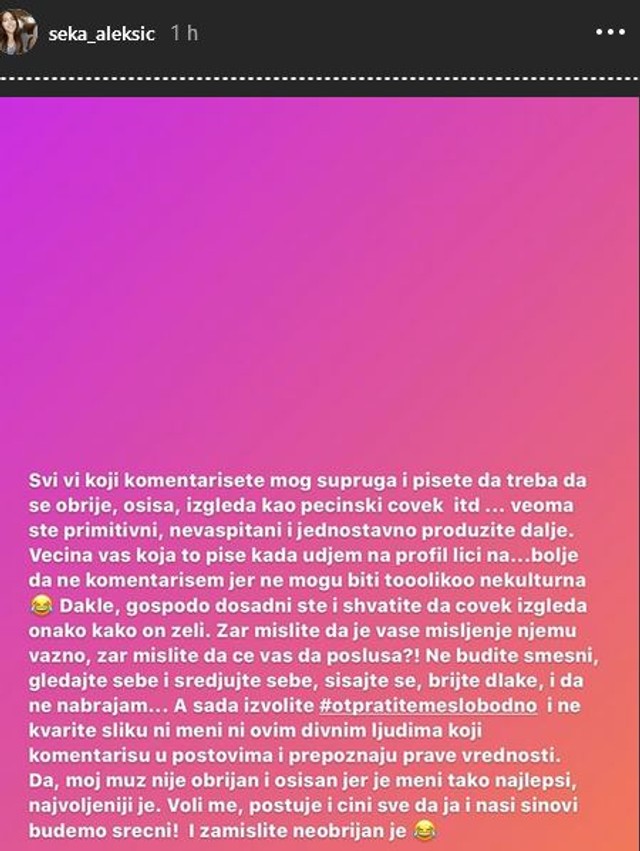Open the three-dot story options menu
Screen dimensions: 640x851
tap(609, 32)
